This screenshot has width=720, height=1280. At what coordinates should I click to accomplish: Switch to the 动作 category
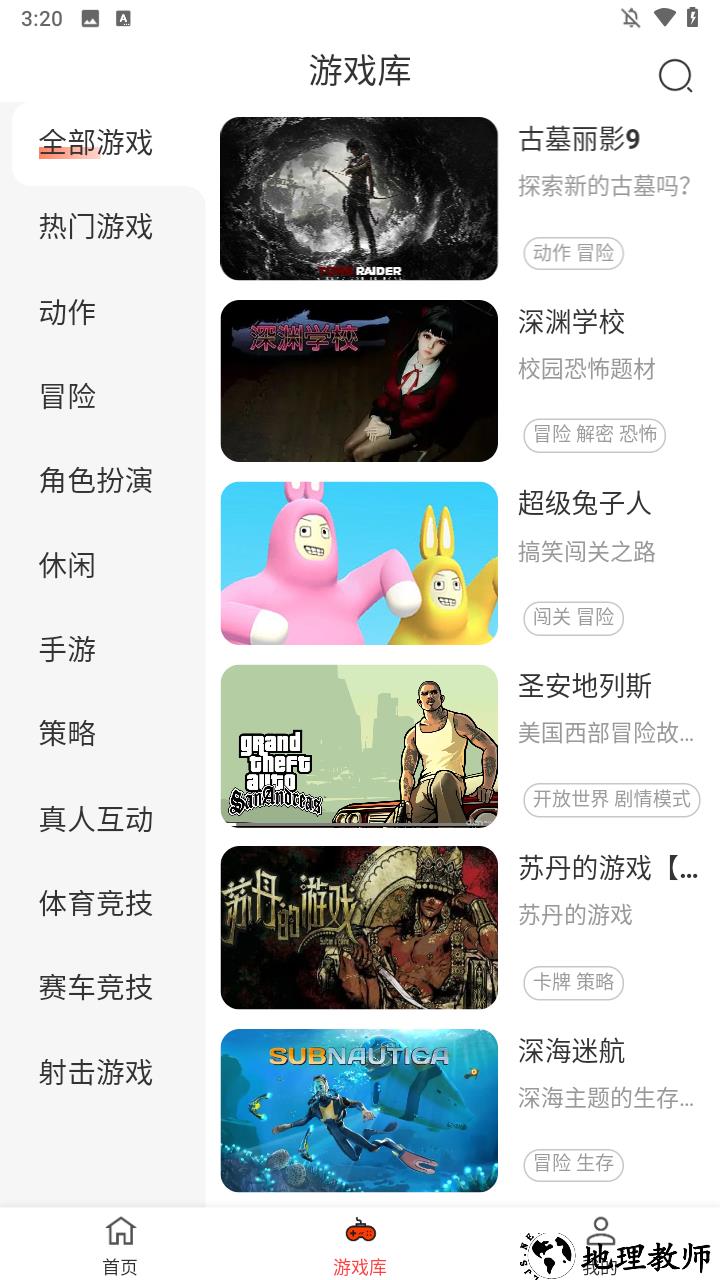tap(68, 312)
